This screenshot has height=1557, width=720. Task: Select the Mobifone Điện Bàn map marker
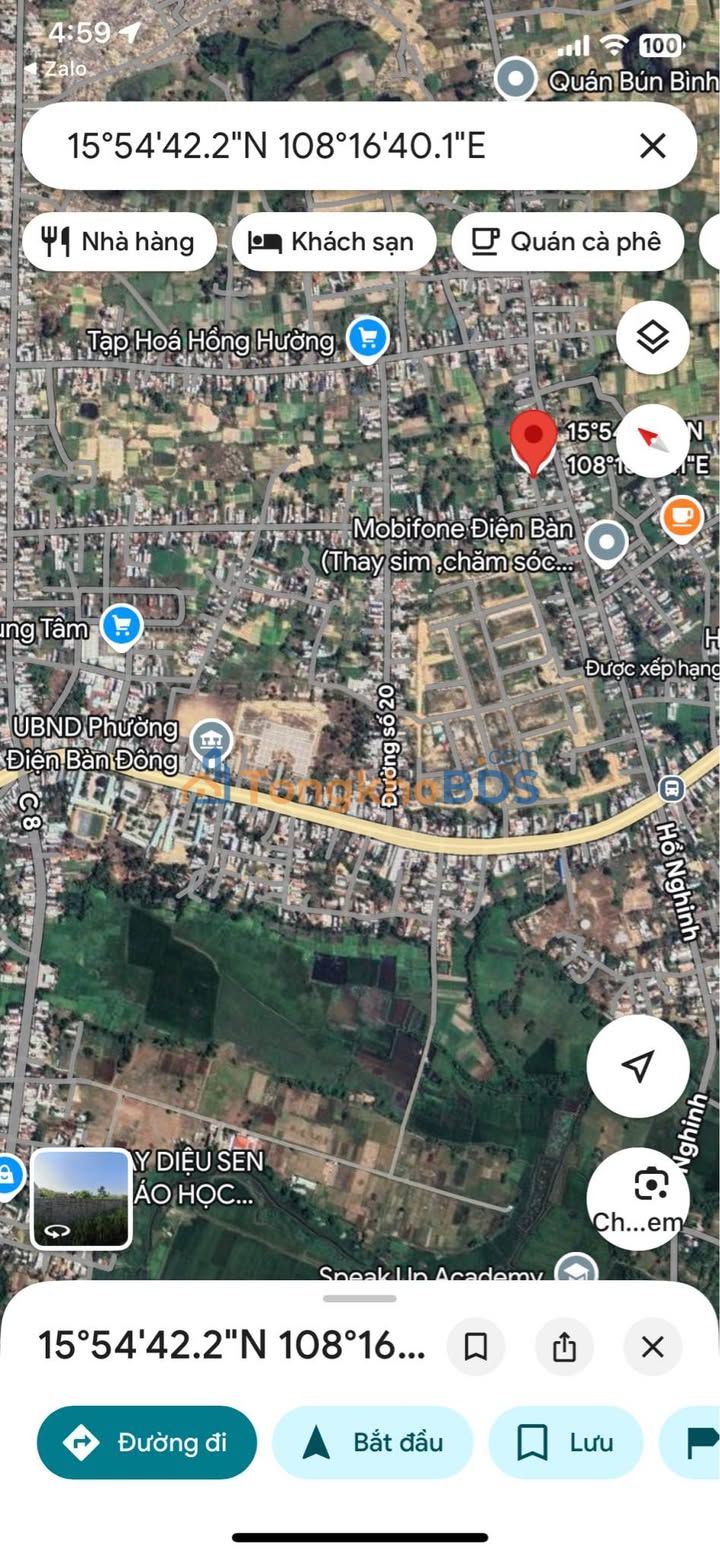pos(605,543)
